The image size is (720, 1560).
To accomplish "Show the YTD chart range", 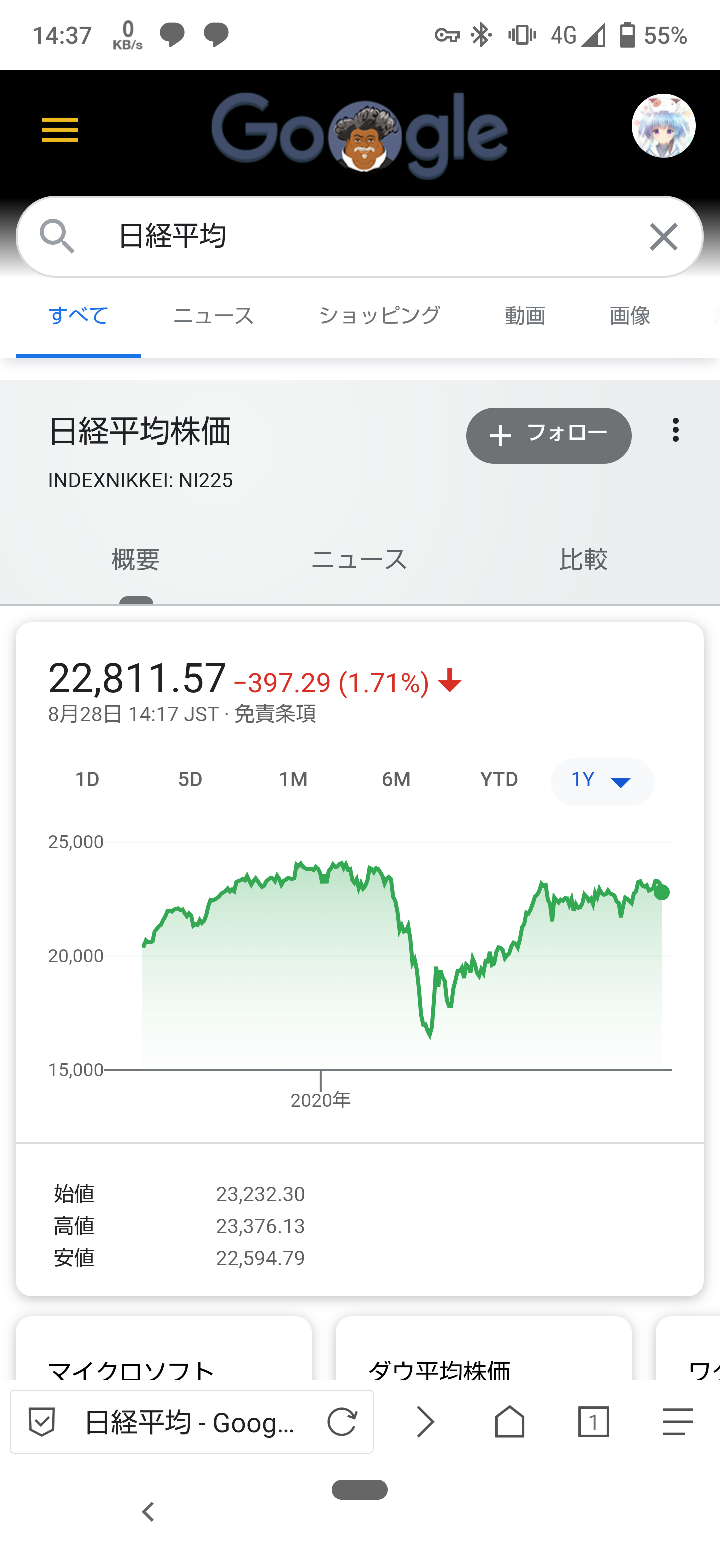I will pyautogui.click(x=499, y=780).
